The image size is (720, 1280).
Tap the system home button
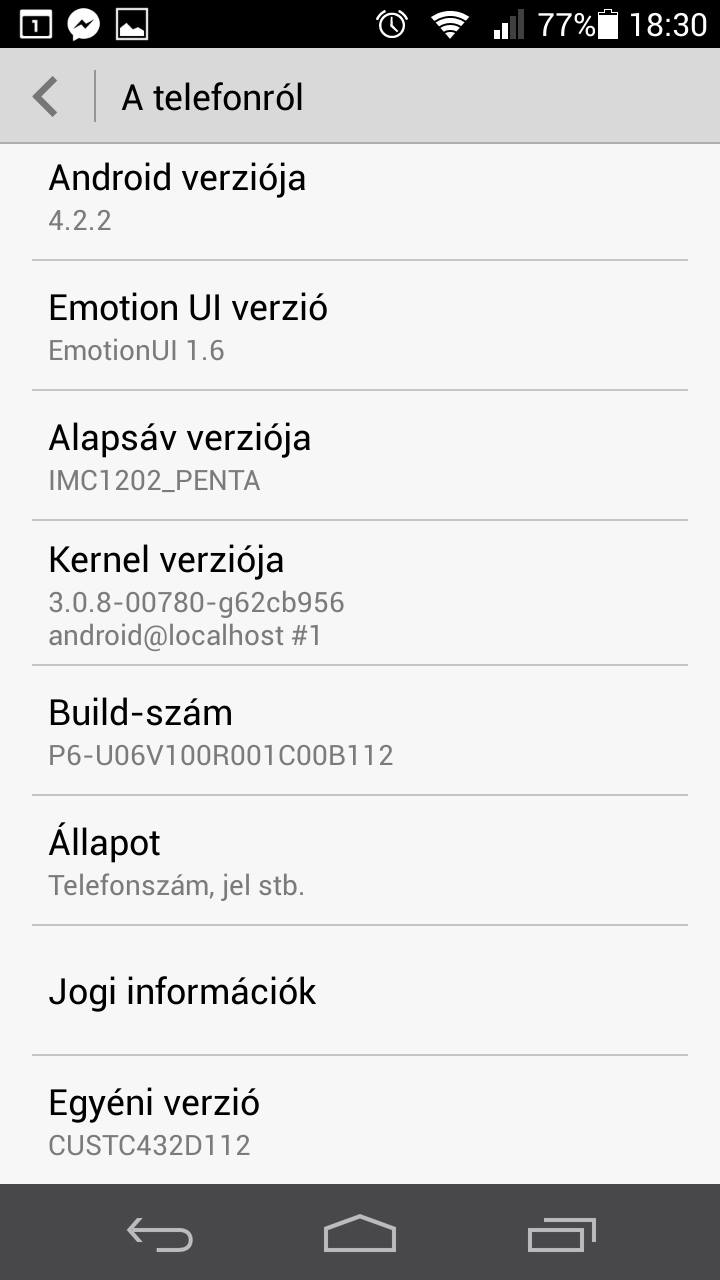pyautogui.click(x=360, y=1233)
